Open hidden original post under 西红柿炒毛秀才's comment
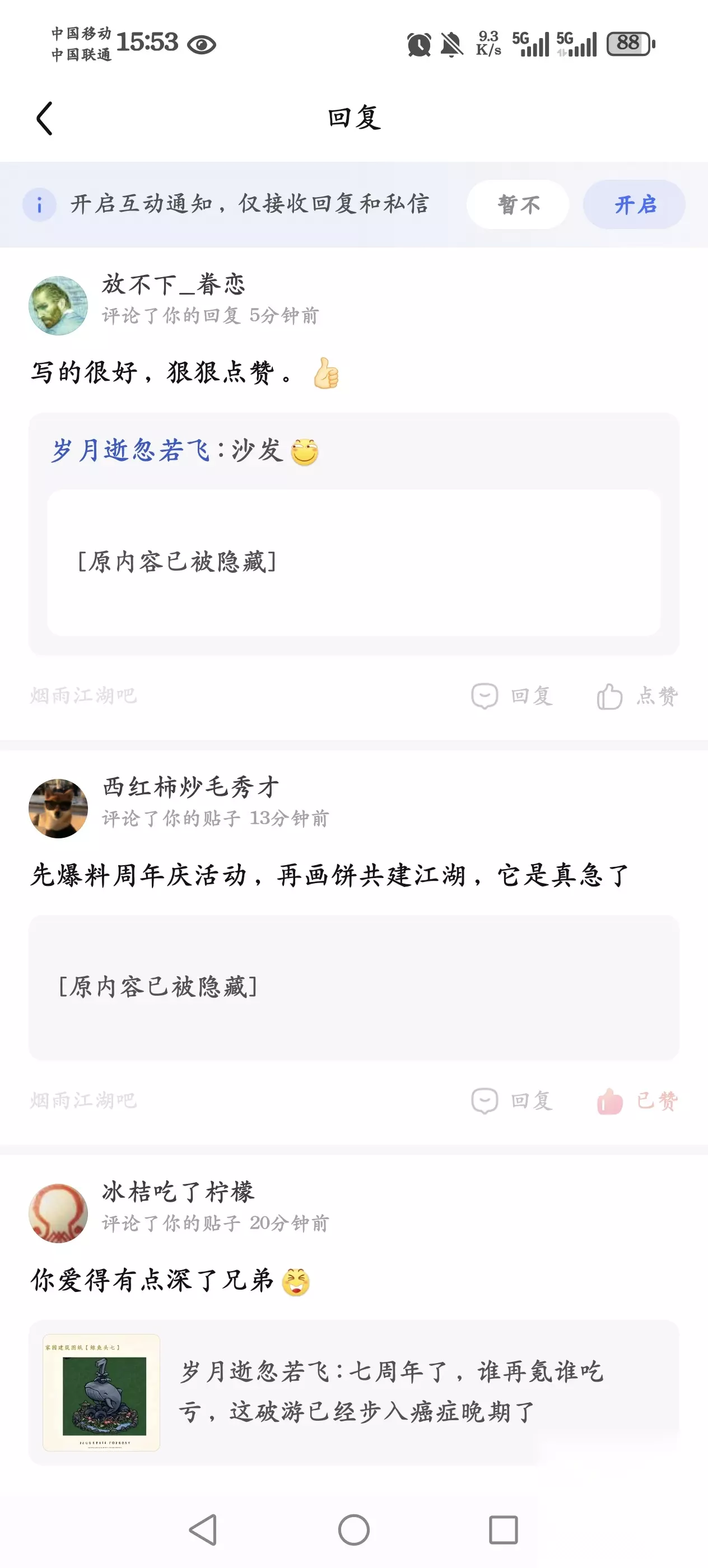The width and height of the screenshot is (708, 1568). pos(353,987)
